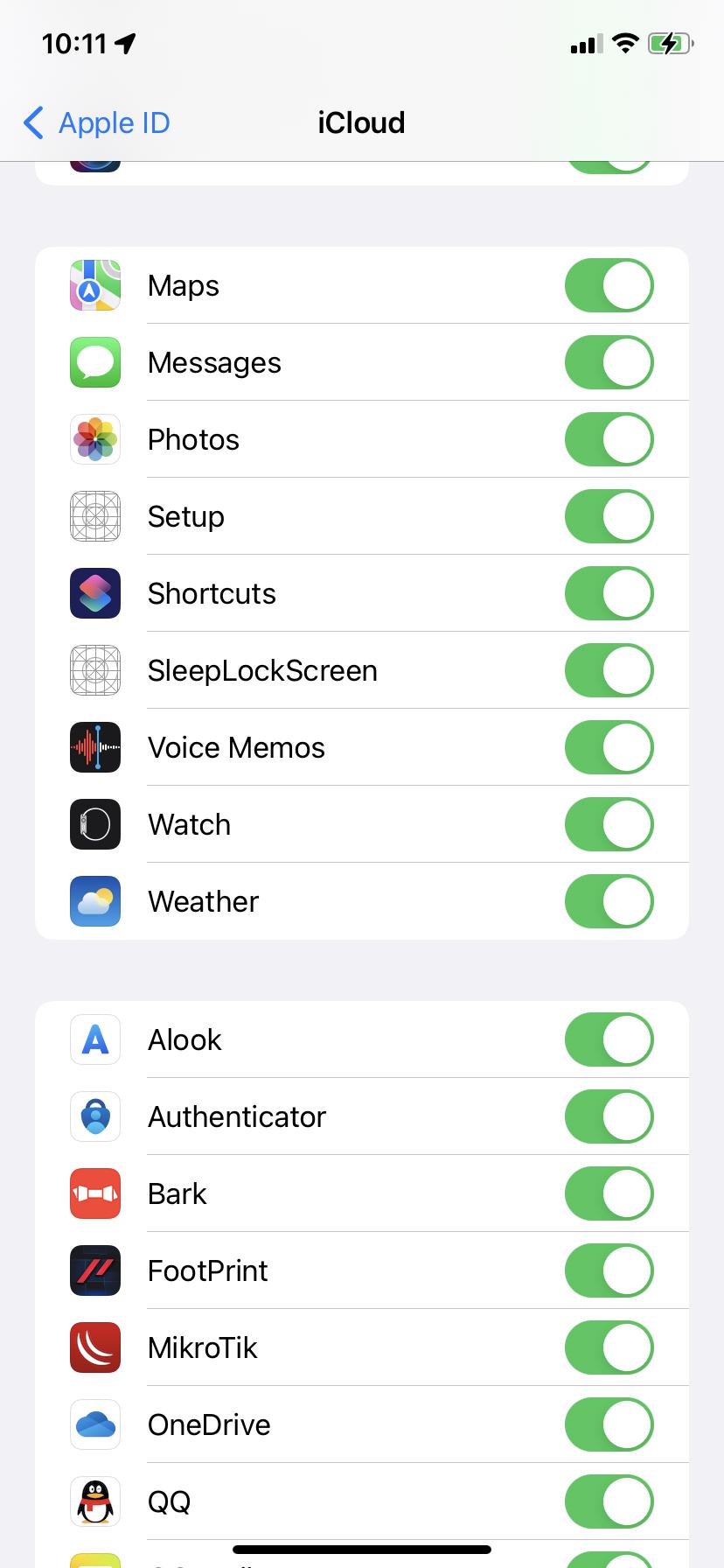Switch off the Setup toggle
724x1568 pixels.
(x=609, y=516)
